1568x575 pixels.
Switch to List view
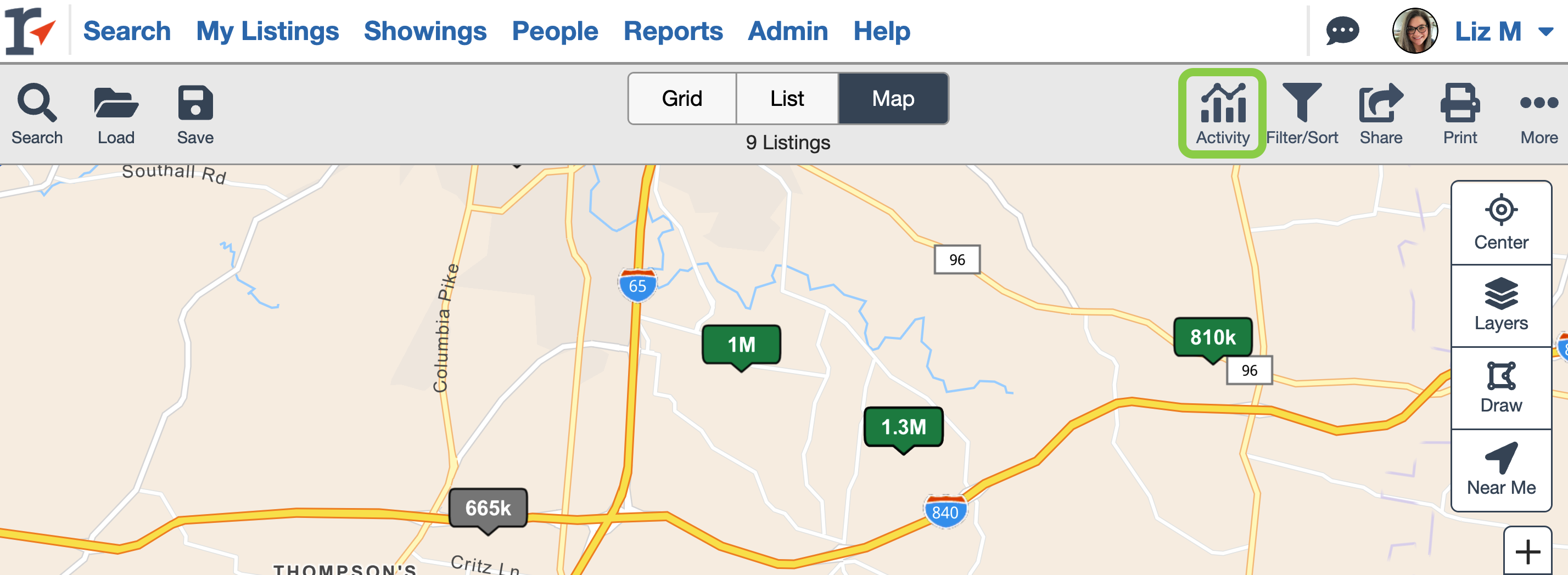pos(786,99)
